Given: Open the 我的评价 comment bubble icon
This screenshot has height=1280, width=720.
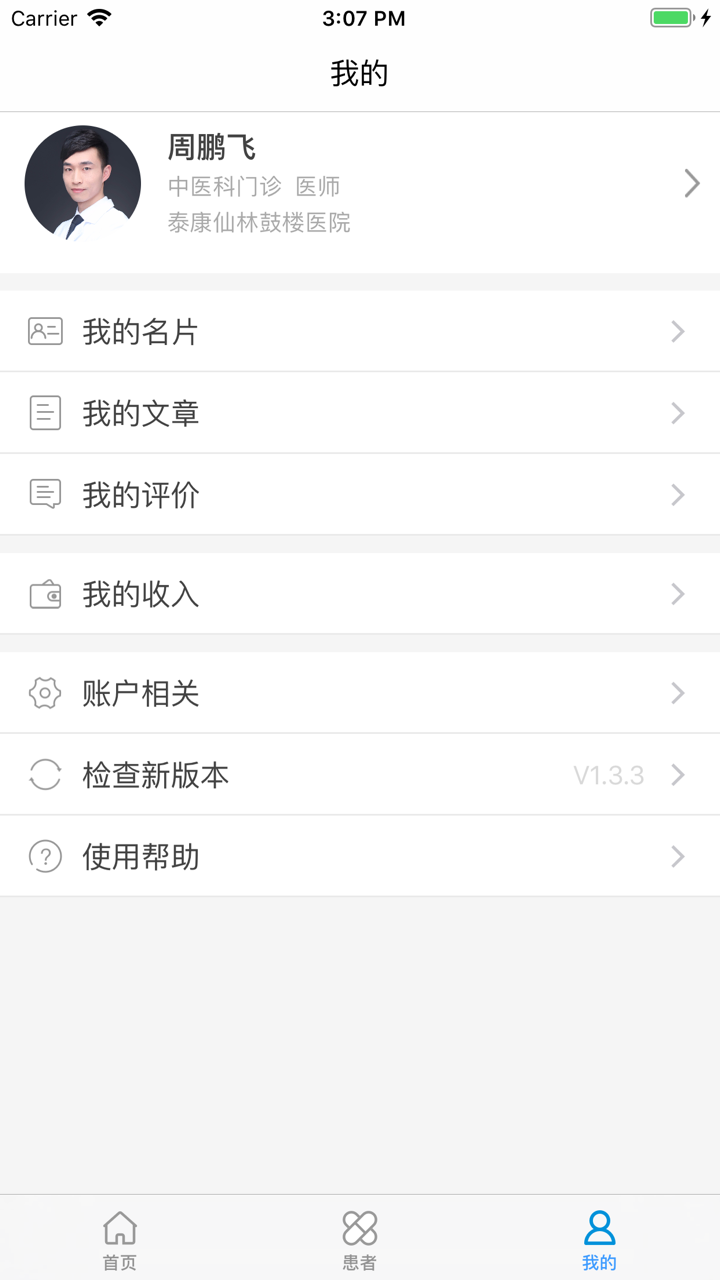Looking at the screenshot, I should (x=44, y=494).
